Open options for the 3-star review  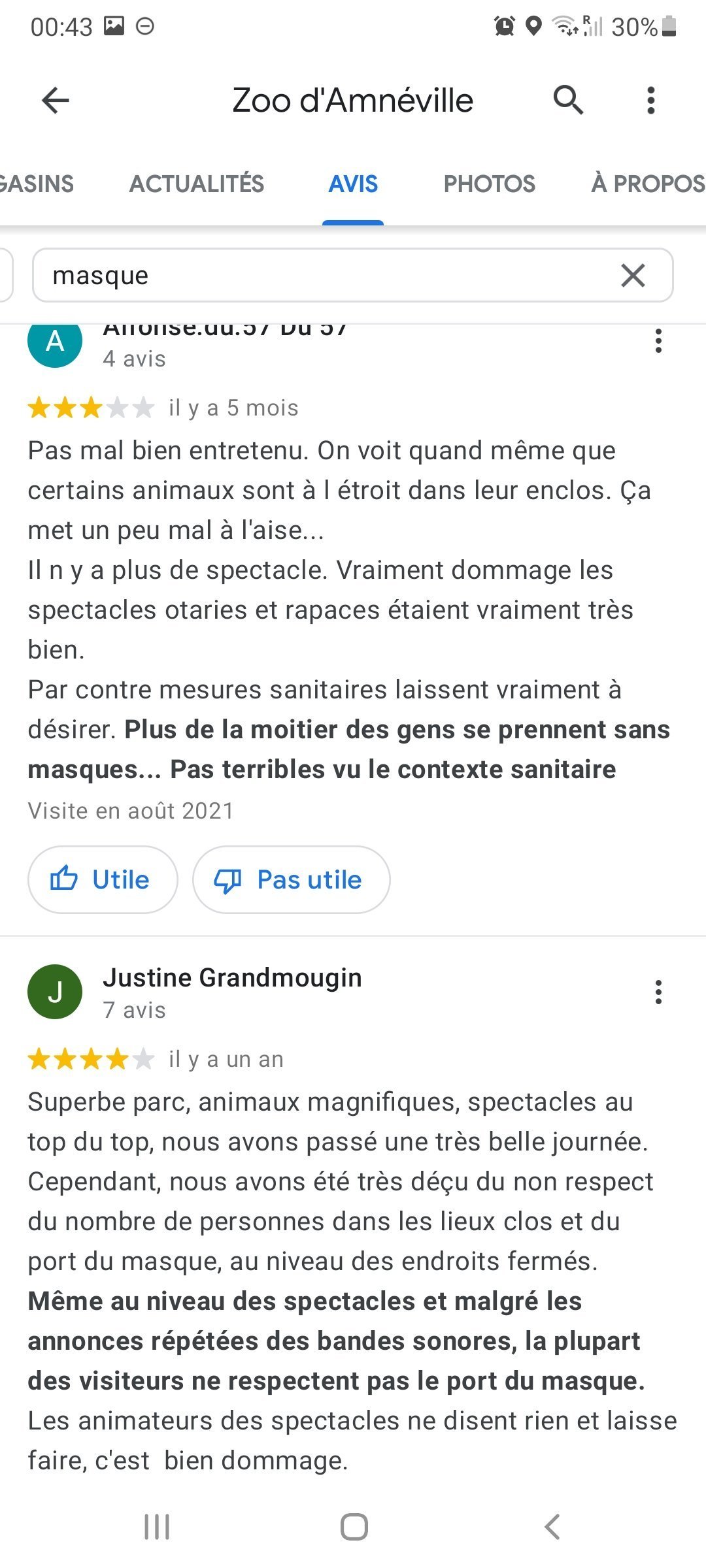pyautogui.click(x=658, y=341)
